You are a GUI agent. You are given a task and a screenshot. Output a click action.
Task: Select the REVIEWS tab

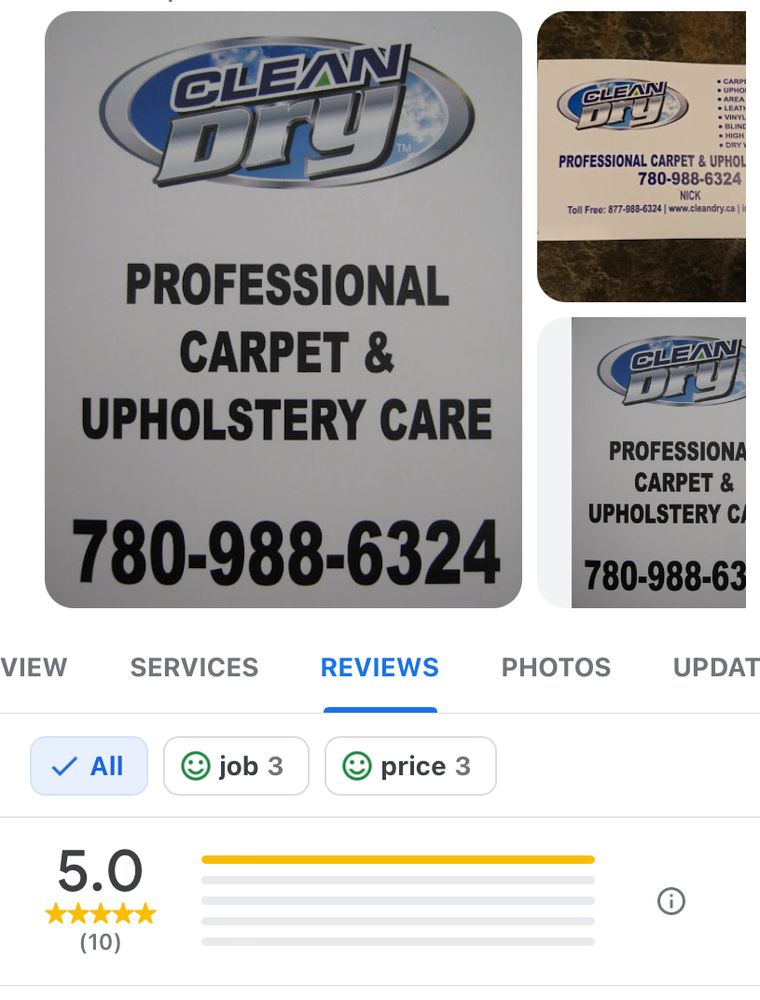point(380,667)
